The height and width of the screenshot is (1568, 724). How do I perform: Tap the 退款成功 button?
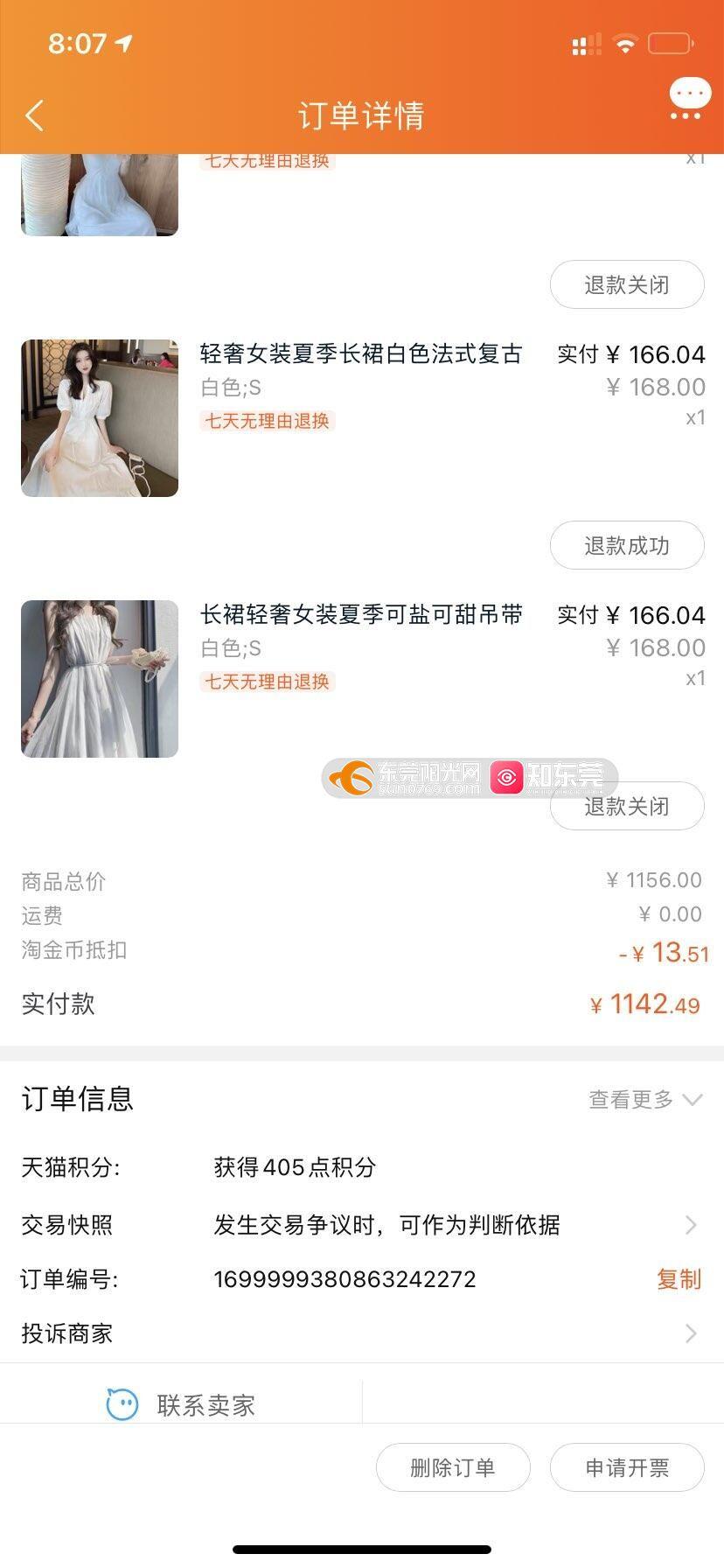pyautogui.click(x=627, y=546)
